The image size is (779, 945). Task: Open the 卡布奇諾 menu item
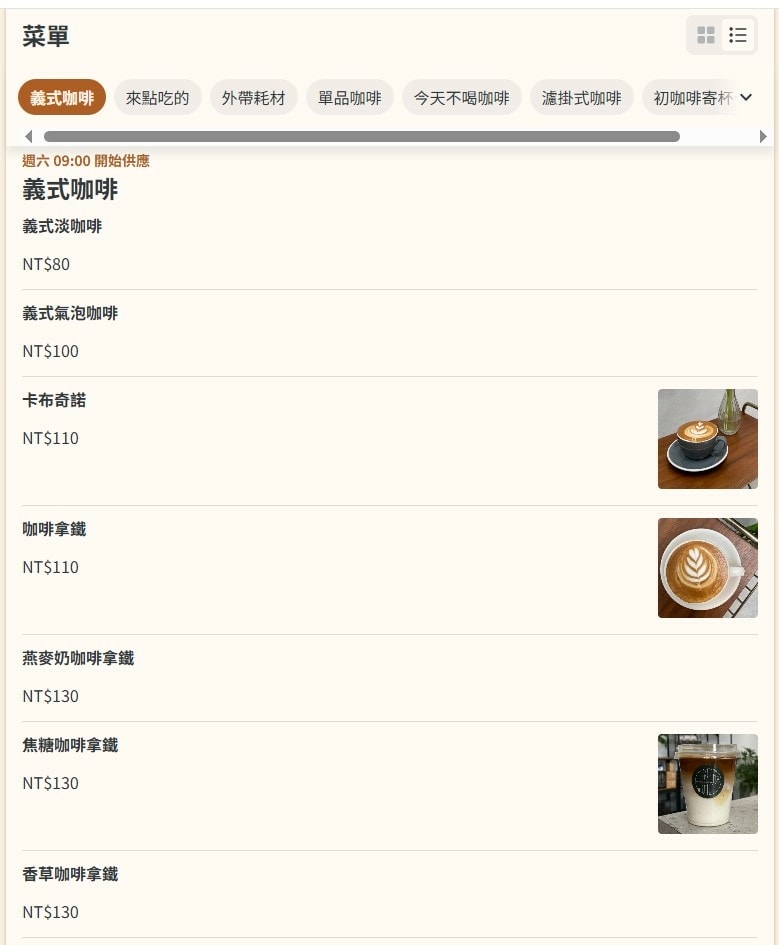click(54, 401)
